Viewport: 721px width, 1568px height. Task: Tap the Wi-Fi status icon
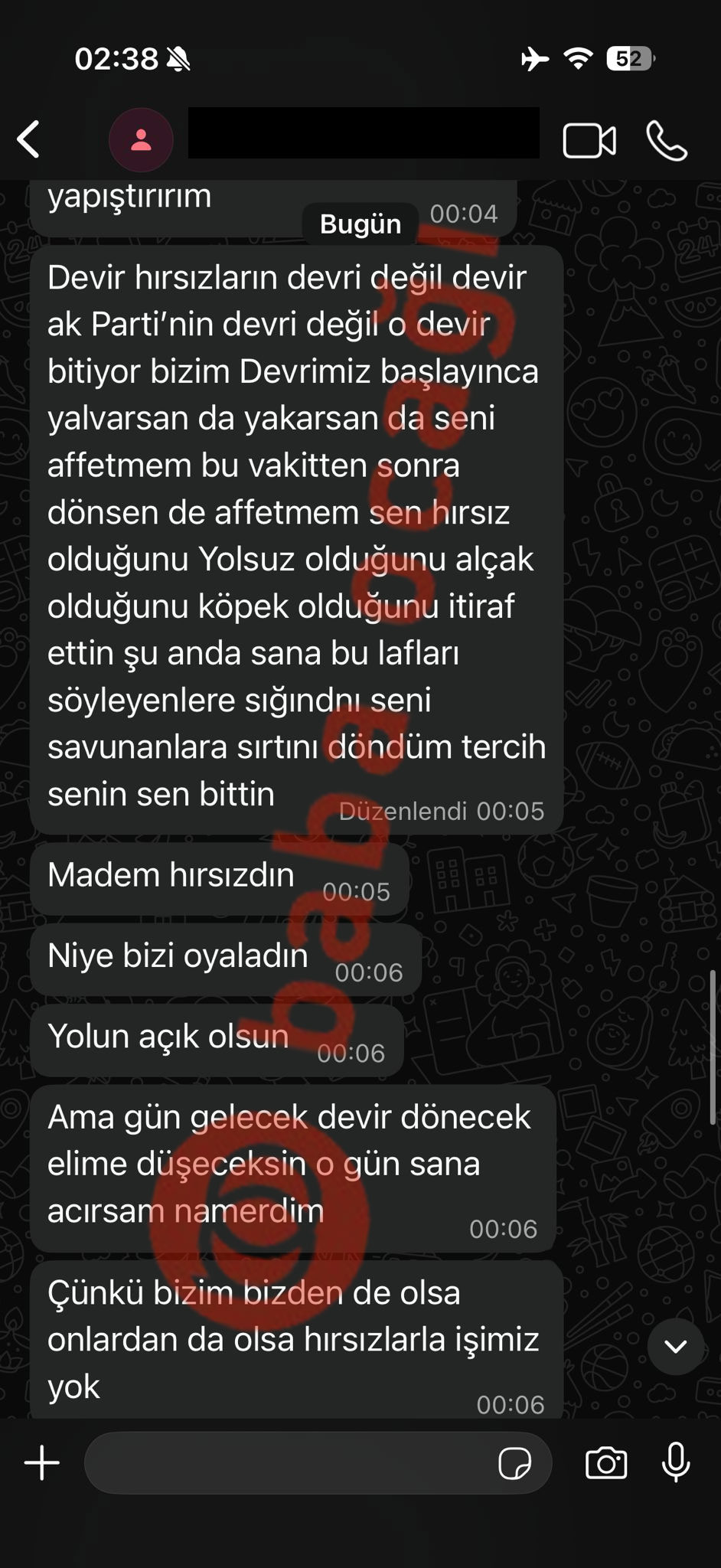click(578, 57)
